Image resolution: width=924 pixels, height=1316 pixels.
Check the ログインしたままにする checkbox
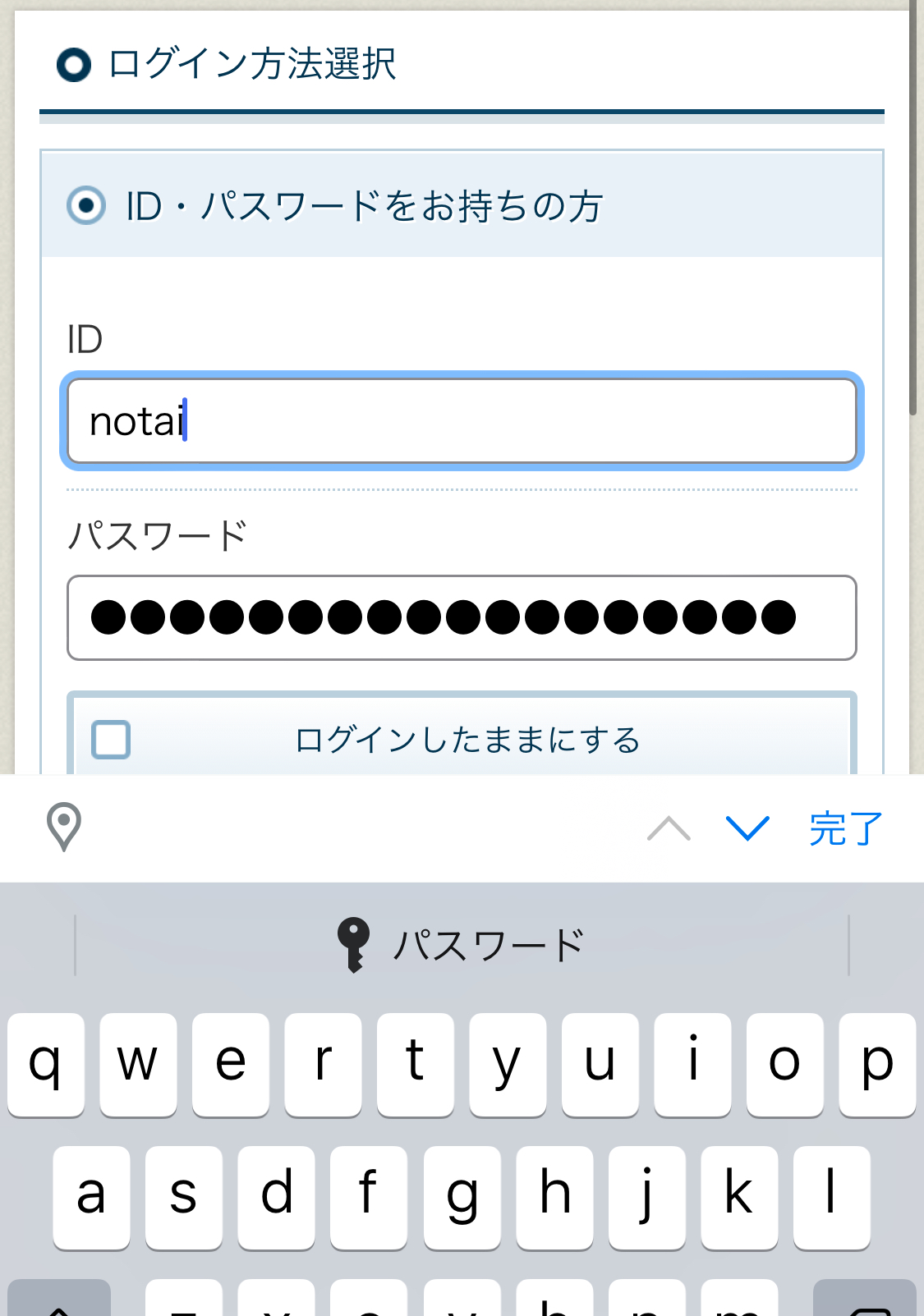111,739
